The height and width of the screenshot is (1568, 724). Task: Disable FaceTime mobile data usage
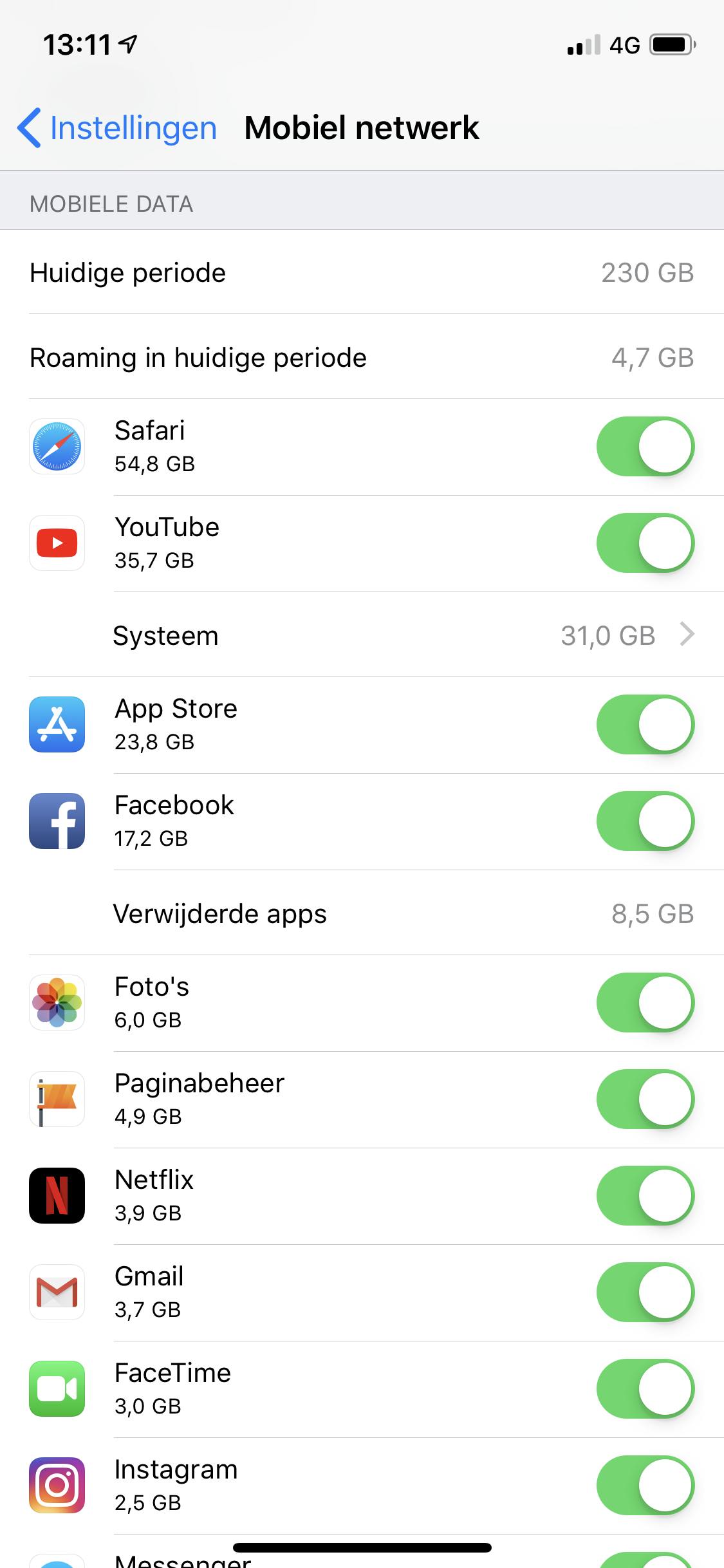tap(645, 1389)
